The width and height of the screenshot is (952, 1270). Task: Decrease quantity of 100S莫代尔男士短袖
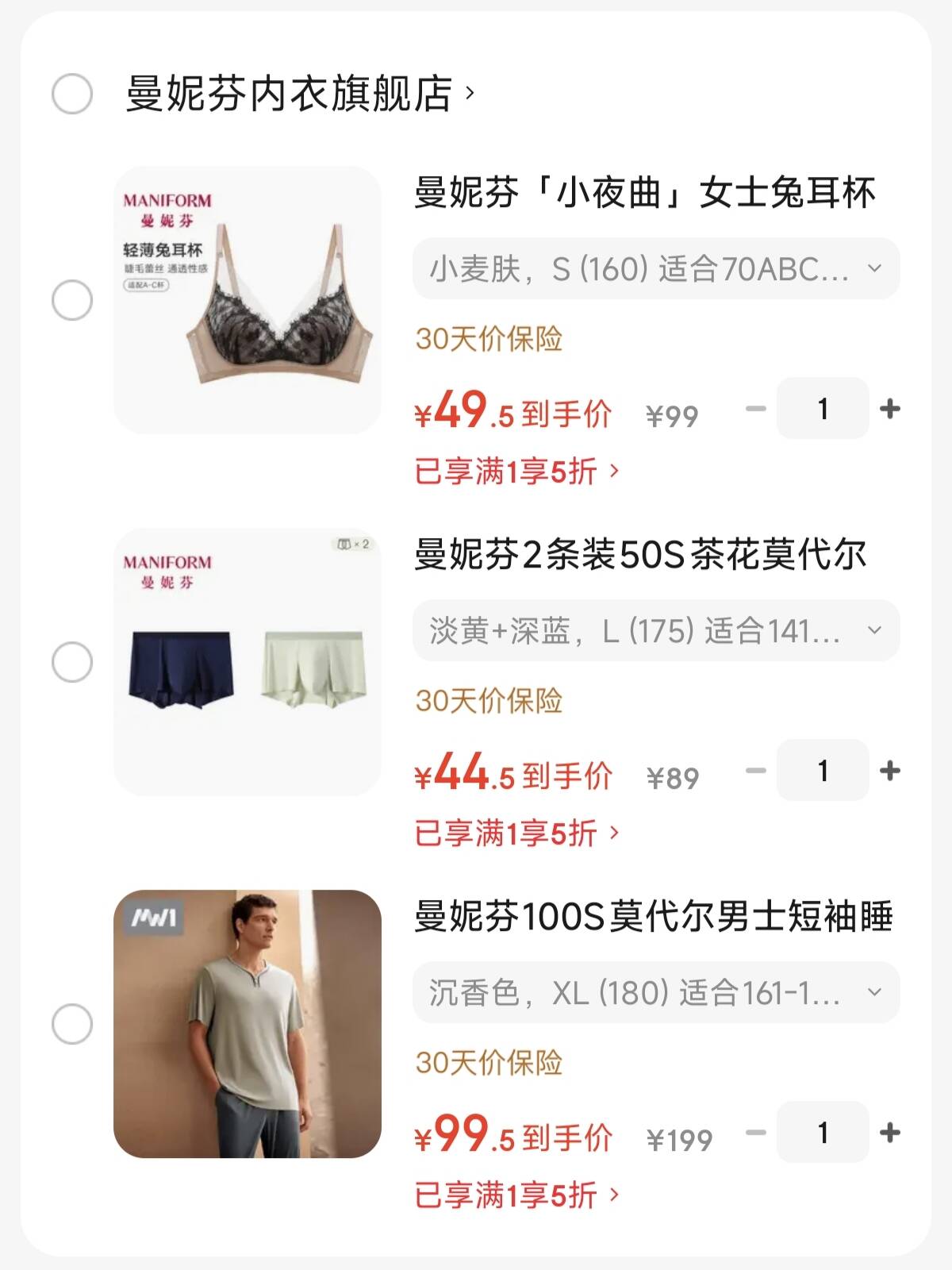756,1133
